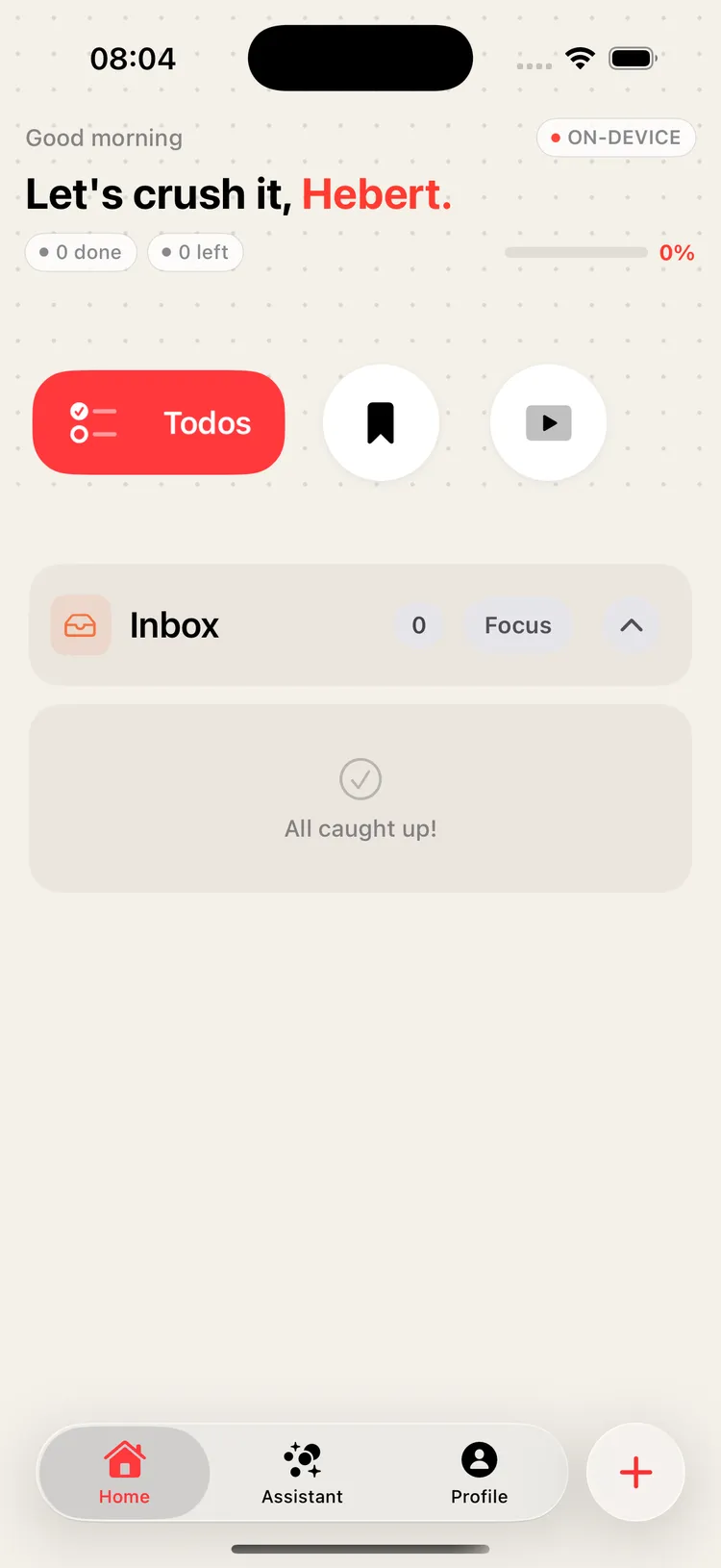Tap the Inbox count badge showing 0
This screenshot has height=1568, width=721.
[x=419, y=624]
